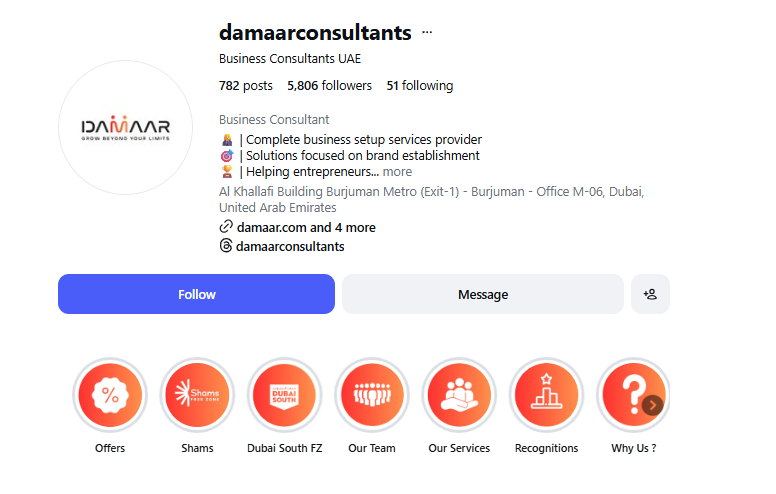Open damaar.com and 4 more links

[x=305, y=227]
